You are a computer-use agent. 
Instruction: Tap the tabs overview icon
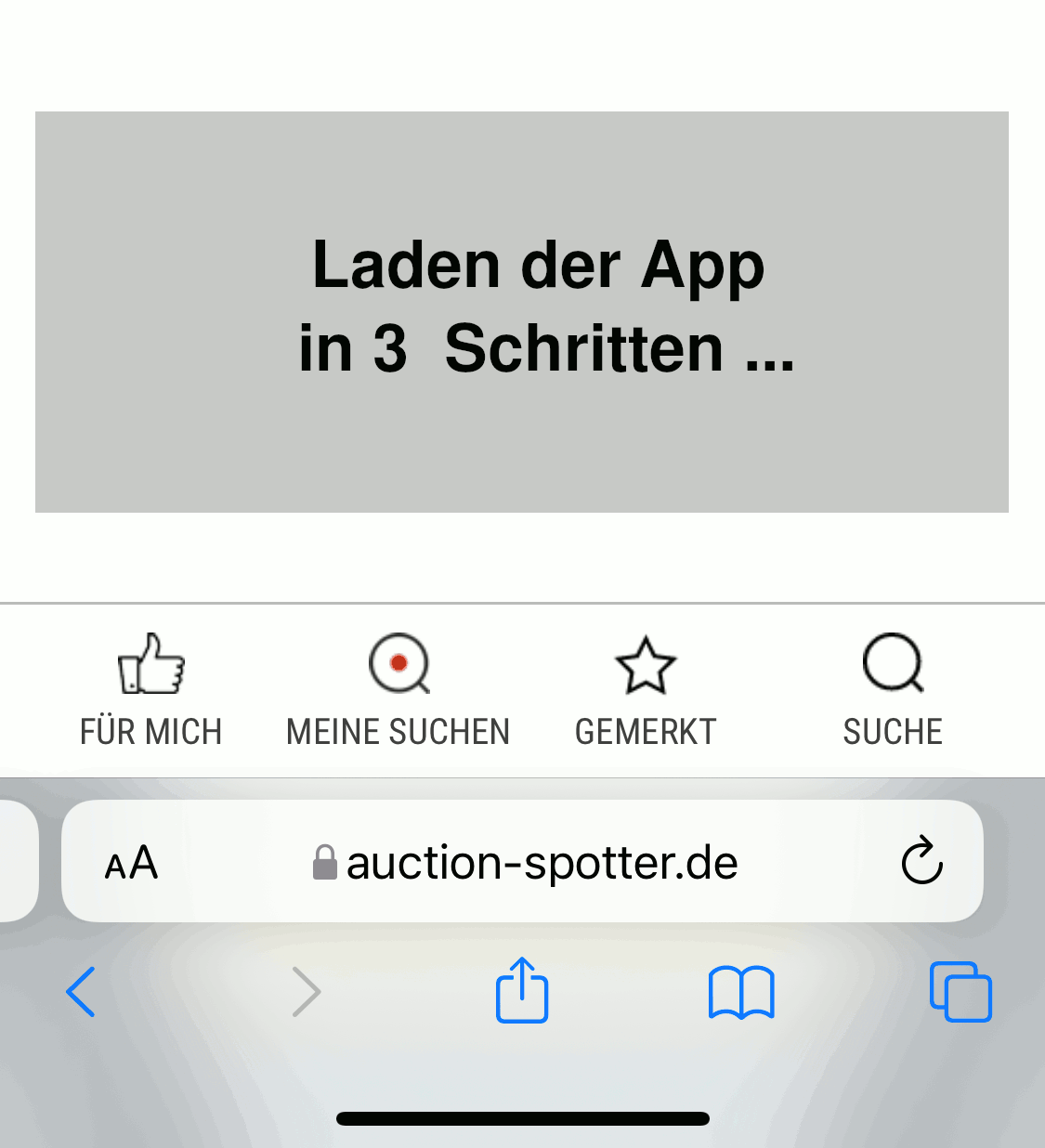[960, 991]
